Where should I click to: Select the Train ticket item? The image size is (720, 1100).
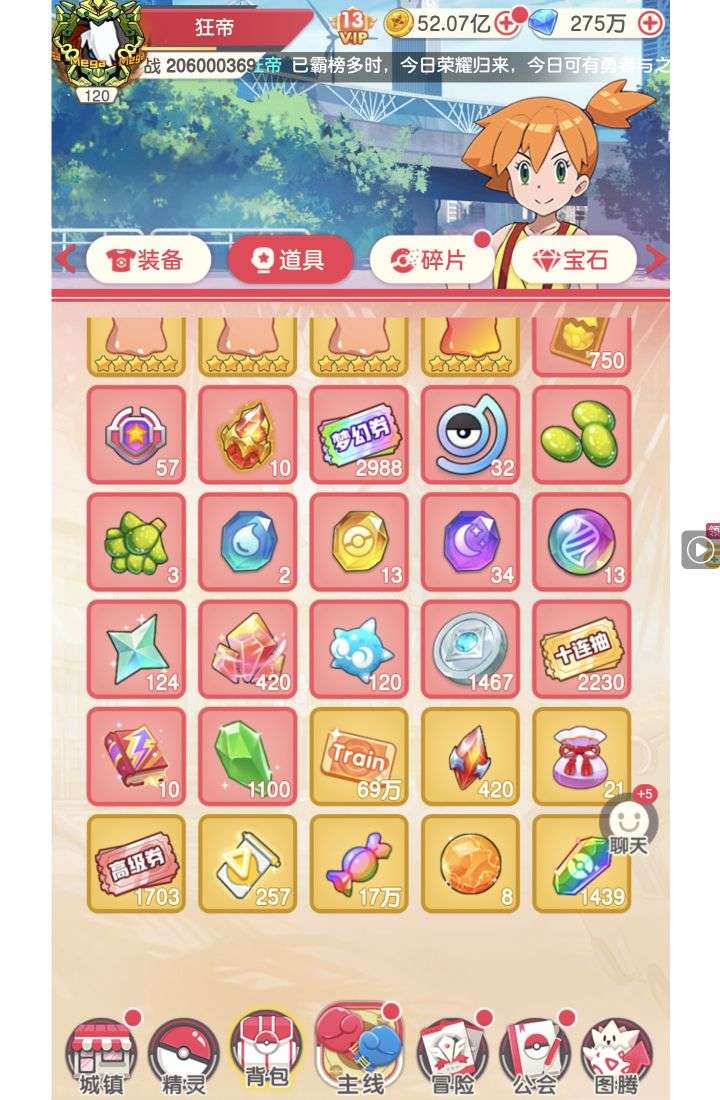359,756
